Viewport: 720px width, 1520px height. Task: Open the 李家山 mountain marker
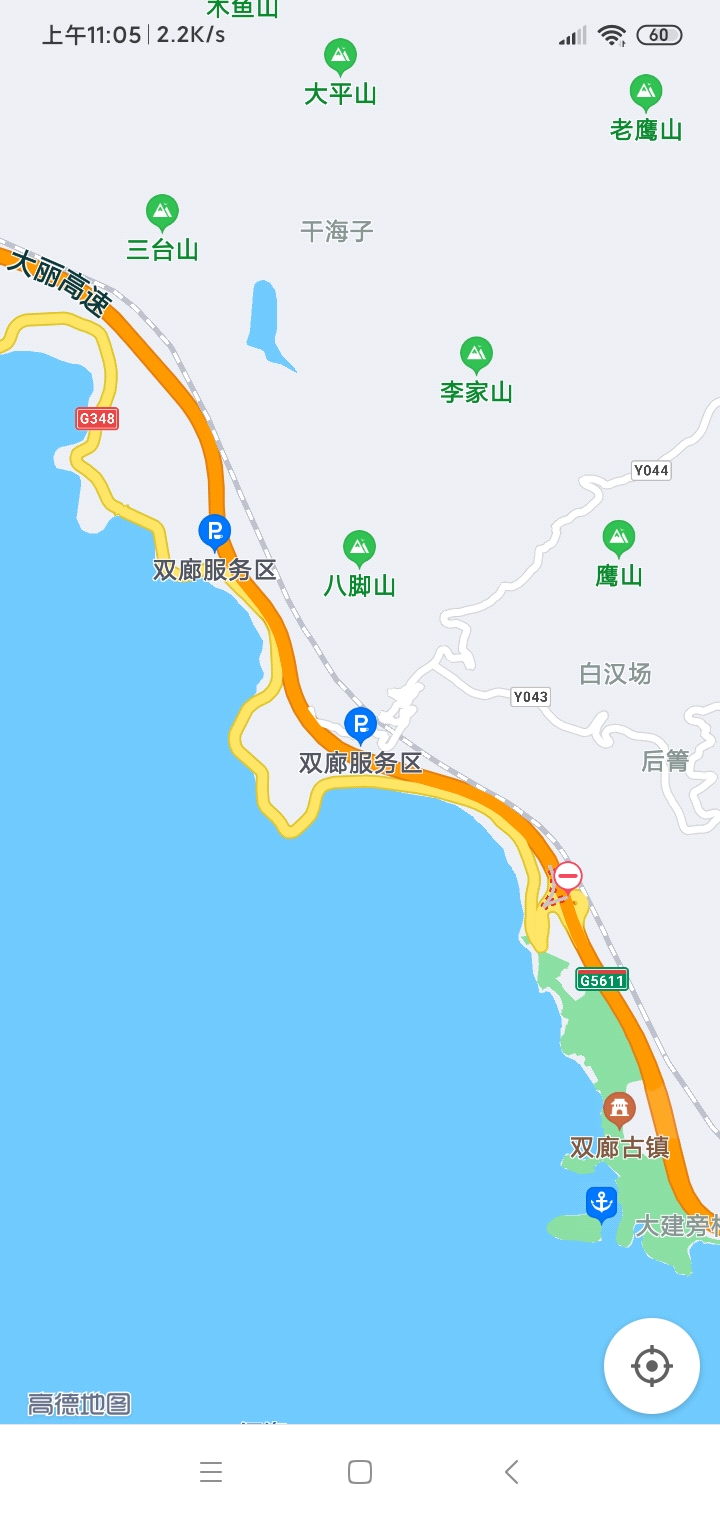[x=476, y=353]
